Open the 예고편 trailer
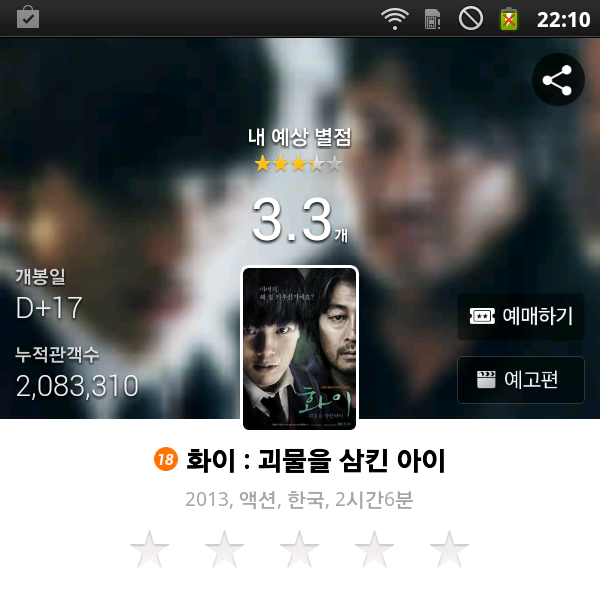The width and height of the screenshot is (600, 600). click(521, 380)
